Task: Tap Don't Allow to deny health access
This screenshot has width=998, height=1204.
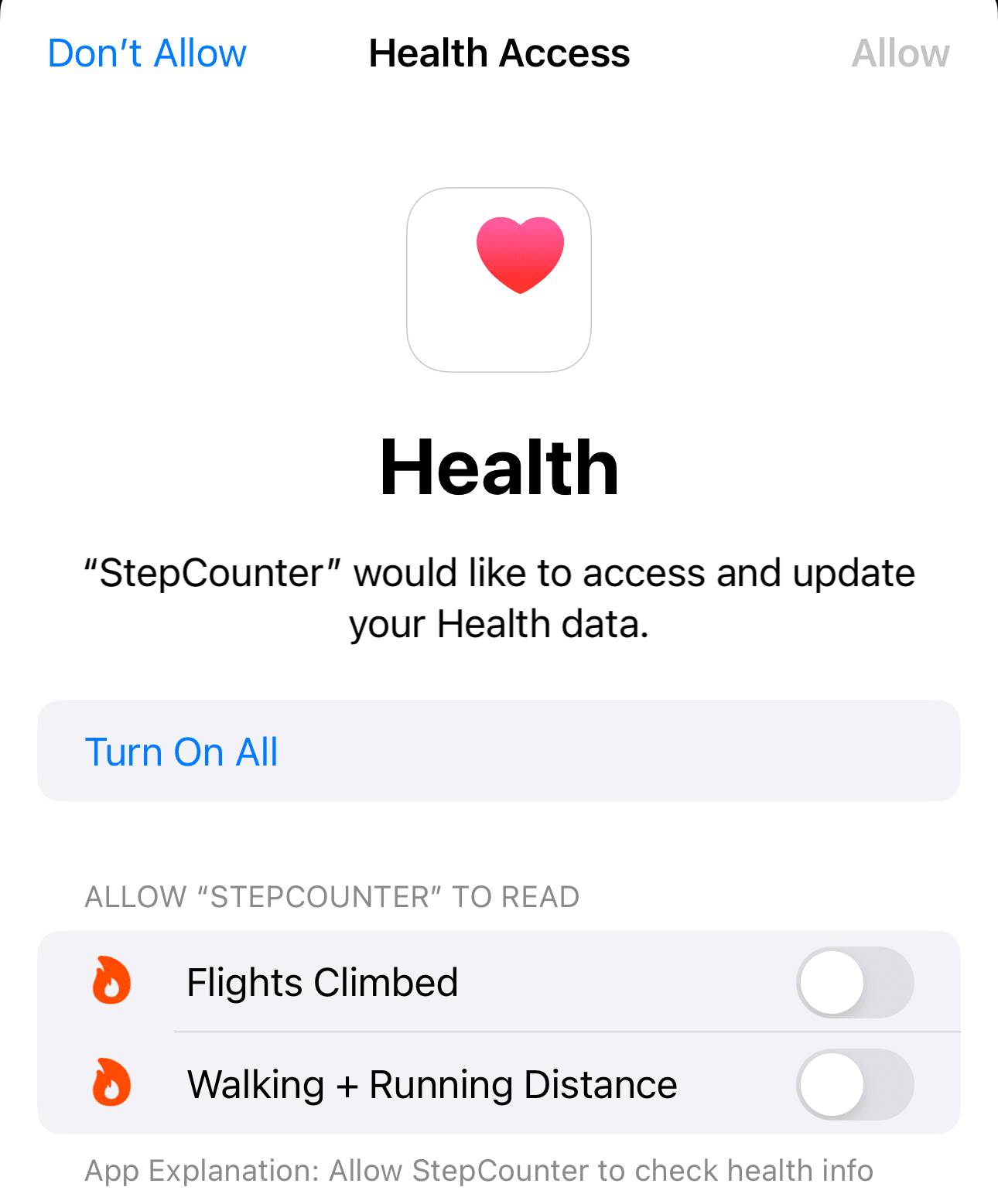Action: (147, 54)
